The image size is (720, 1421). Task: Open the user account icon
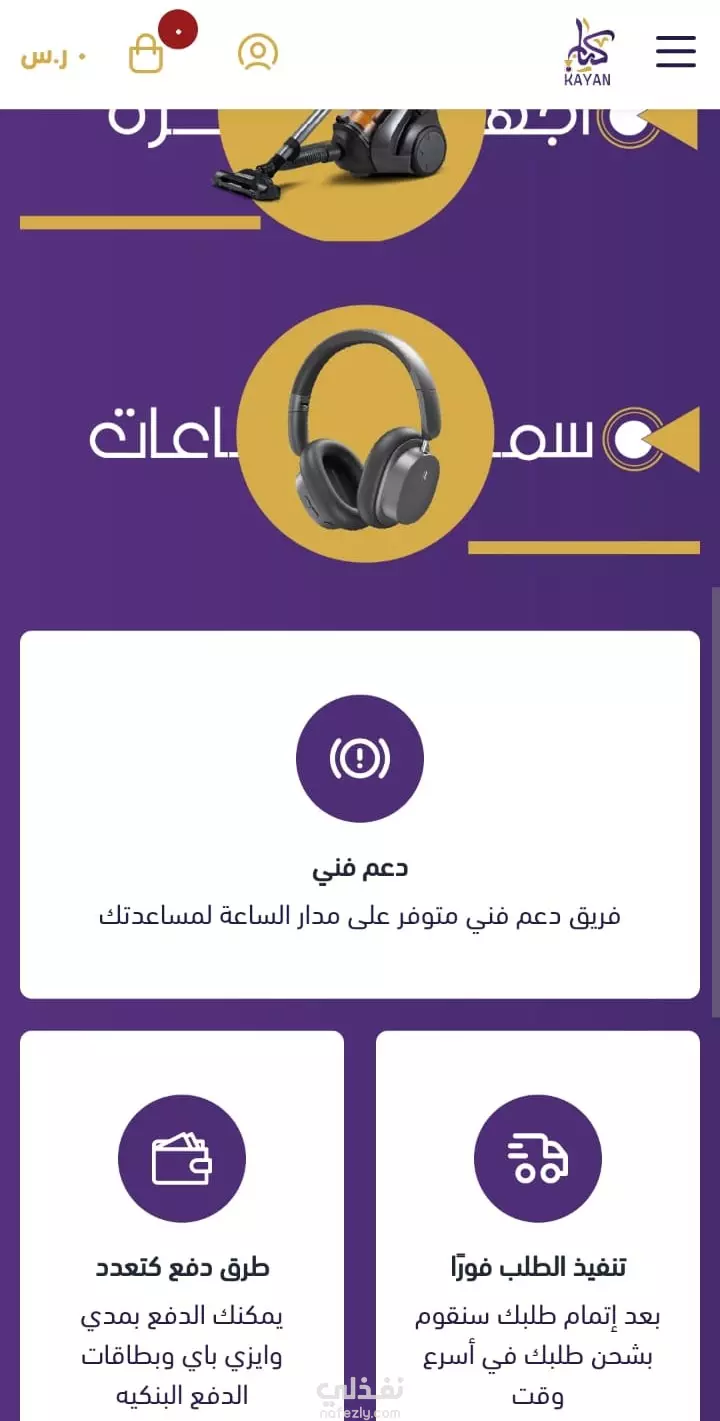(x=258, y=53)
